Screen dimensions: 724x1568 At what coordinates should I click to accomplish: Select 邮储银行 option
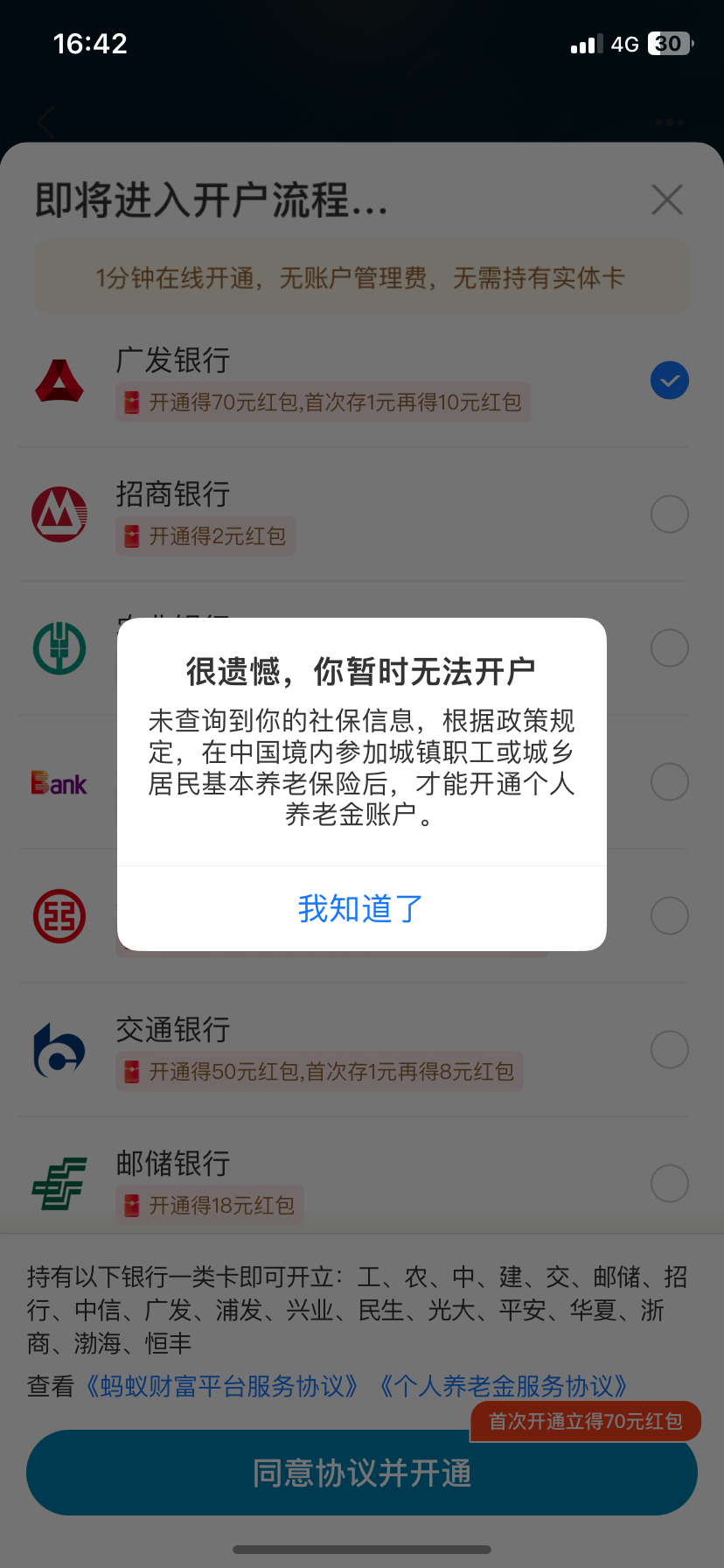tap(669, 1184)
